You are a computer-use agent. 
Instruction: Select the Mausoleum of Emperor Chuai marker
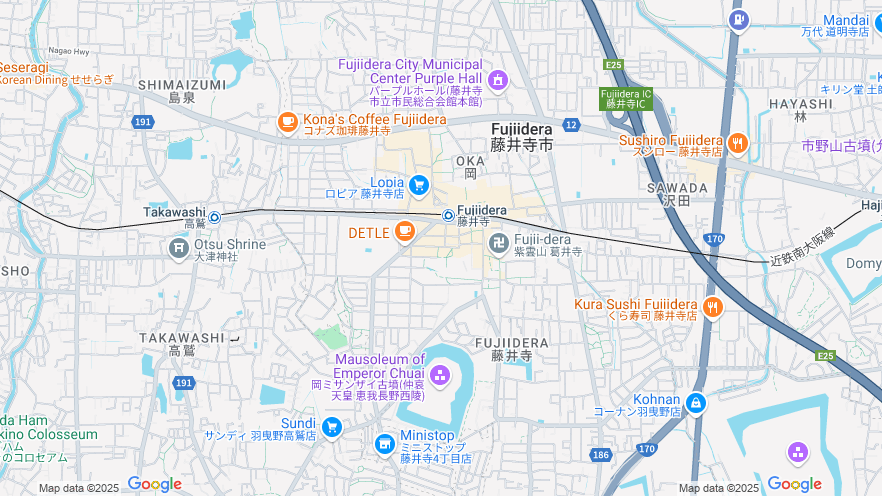[440, 376]
